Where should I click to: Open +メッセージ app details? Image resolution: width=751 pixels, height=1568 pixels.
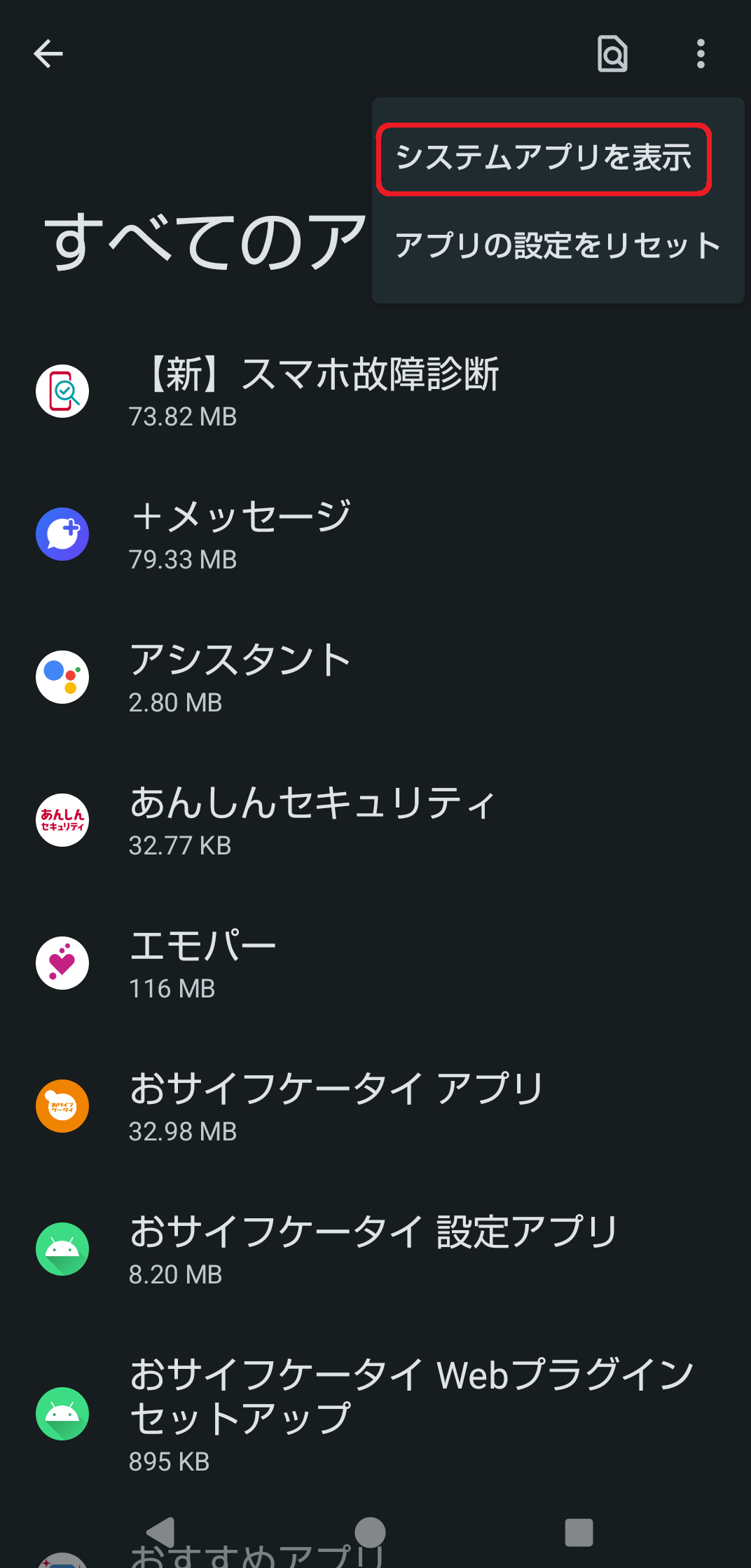coord(375,534)
